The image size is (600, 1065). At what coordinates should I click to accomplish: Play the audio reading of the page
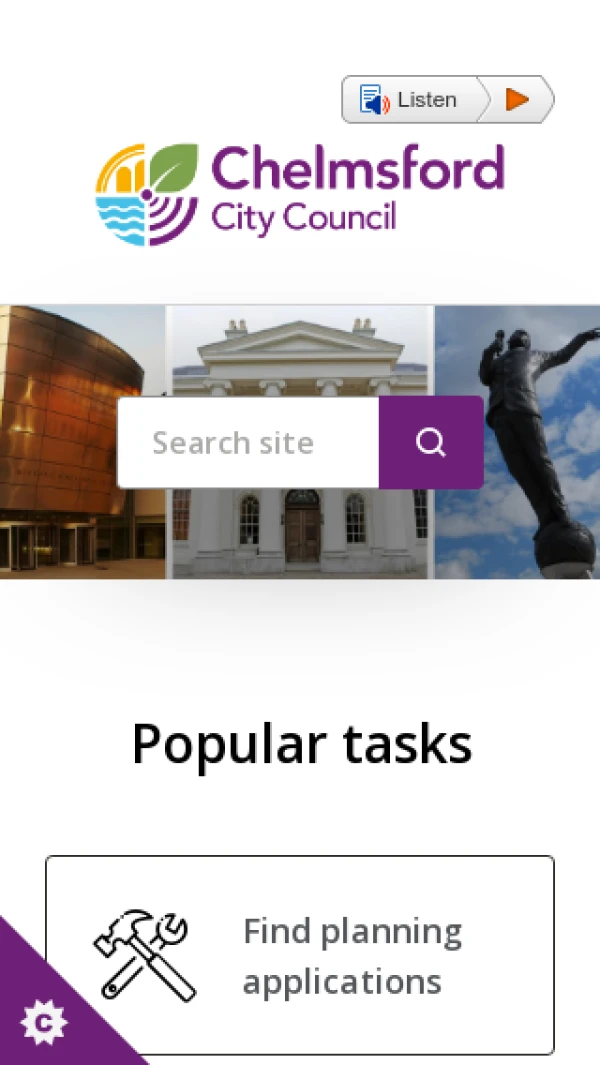coord(517,100)
